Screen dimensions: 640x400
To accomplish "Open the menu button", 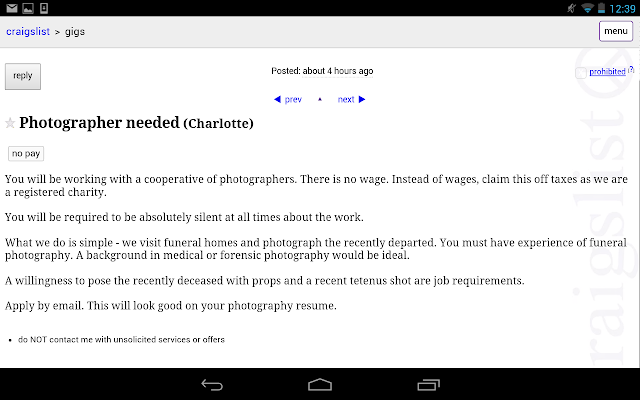I will tap(614, 31).
